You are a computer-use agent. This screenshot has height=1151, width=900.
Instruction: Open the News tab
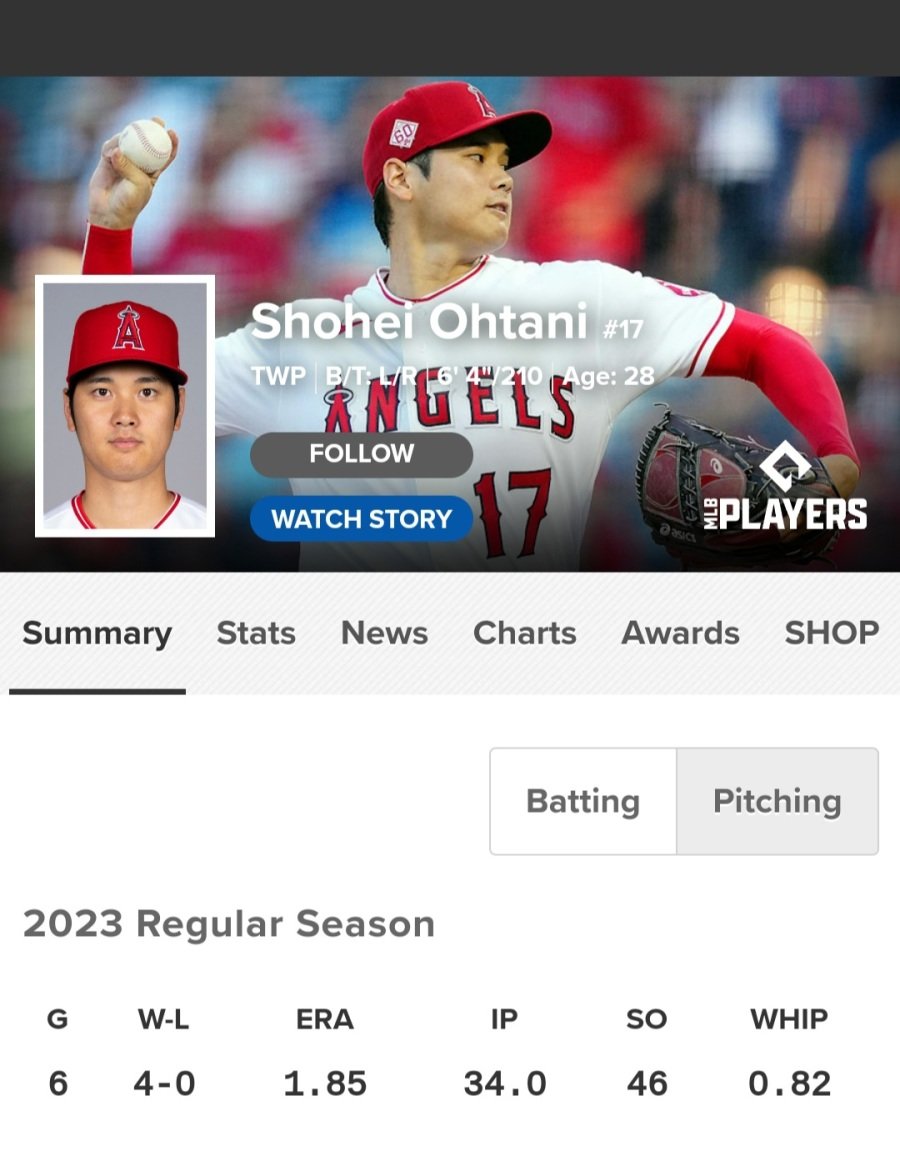pos(384,633)
